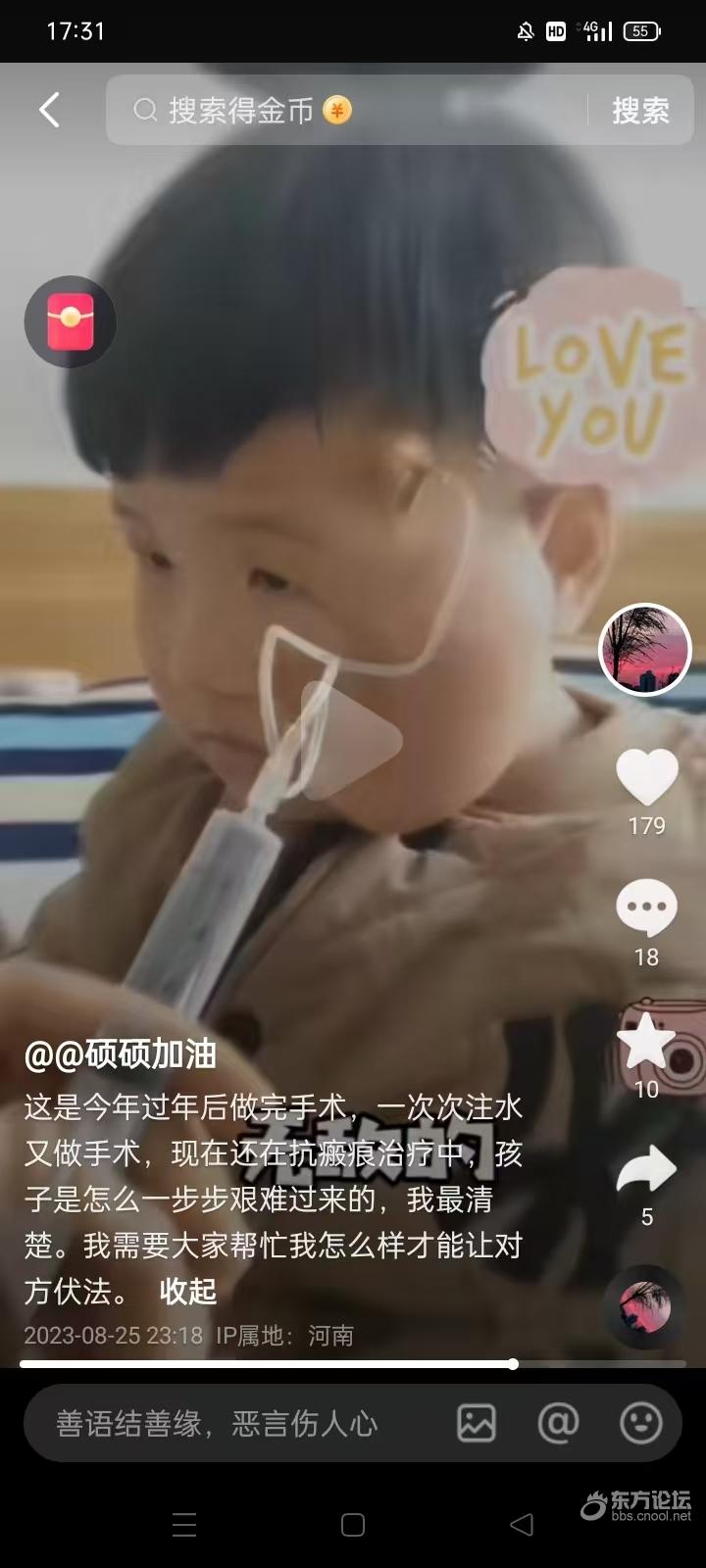Attach an image to the comment

[x=477, y=1423]
